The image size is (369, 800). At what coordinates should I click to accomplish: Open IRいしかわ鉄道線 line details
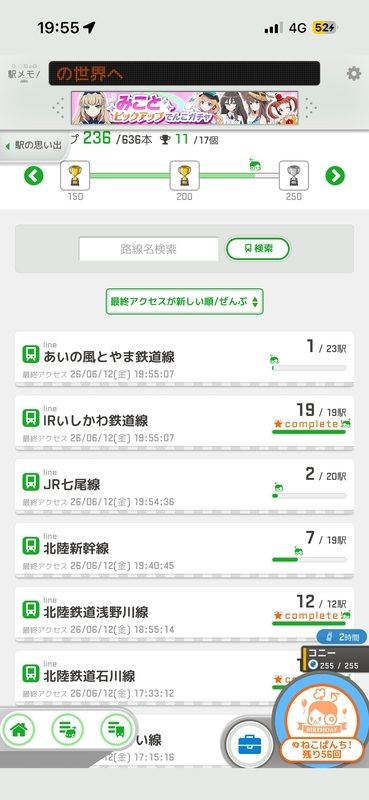(x=184, y=423)
